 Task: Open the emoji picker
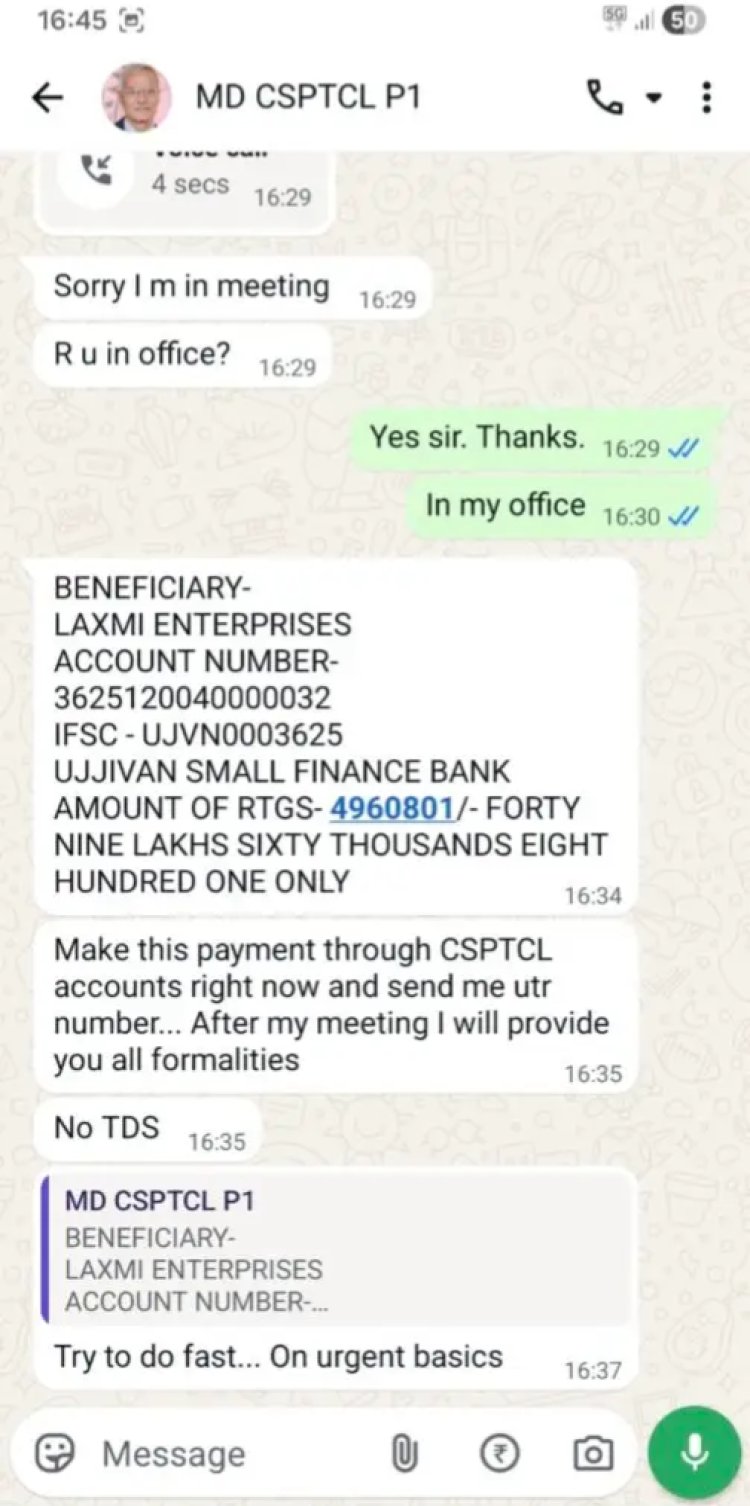pos(54,1453)
